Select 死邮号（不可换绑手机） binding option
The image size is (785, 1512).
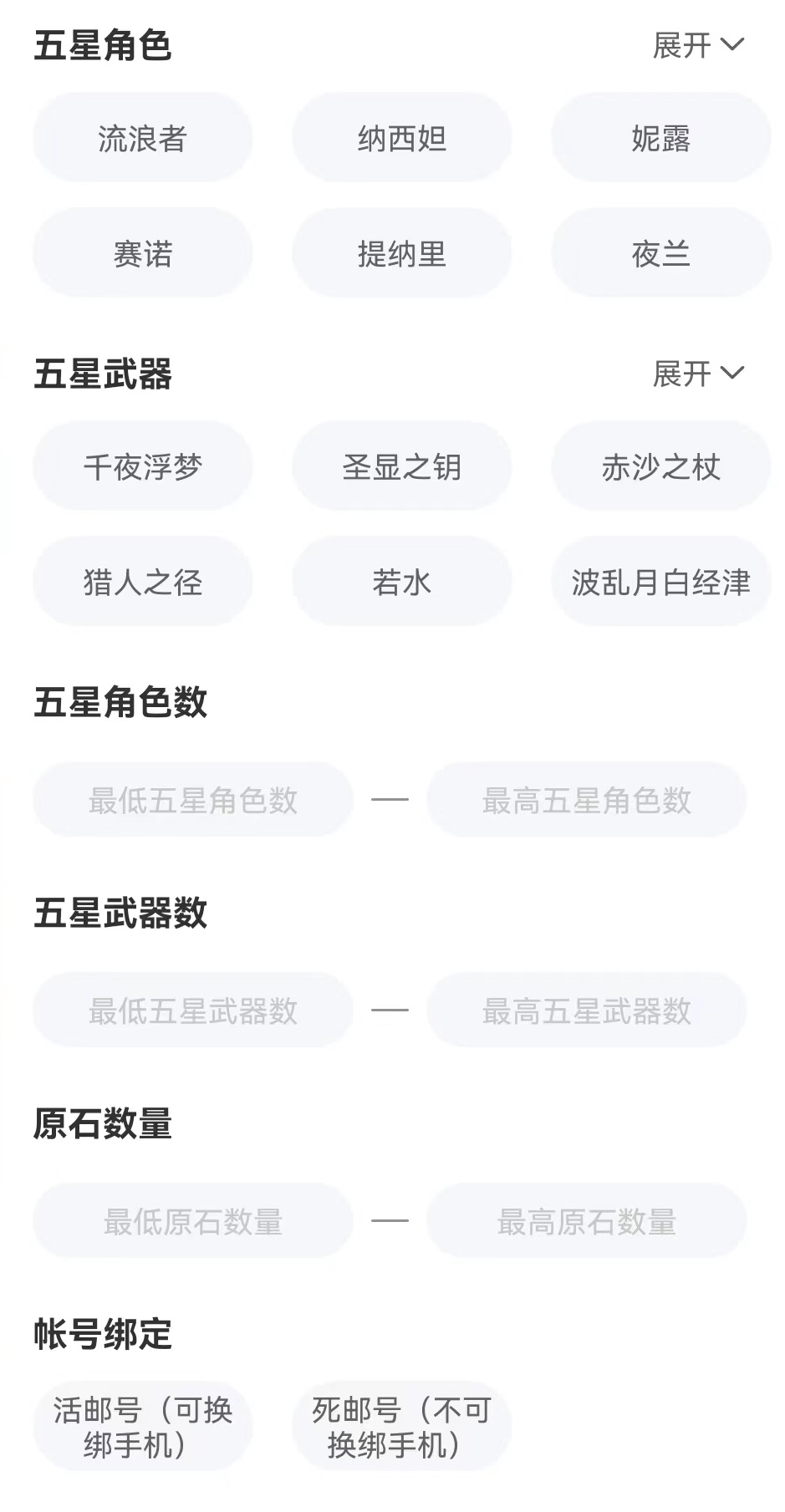point(402,1427)
